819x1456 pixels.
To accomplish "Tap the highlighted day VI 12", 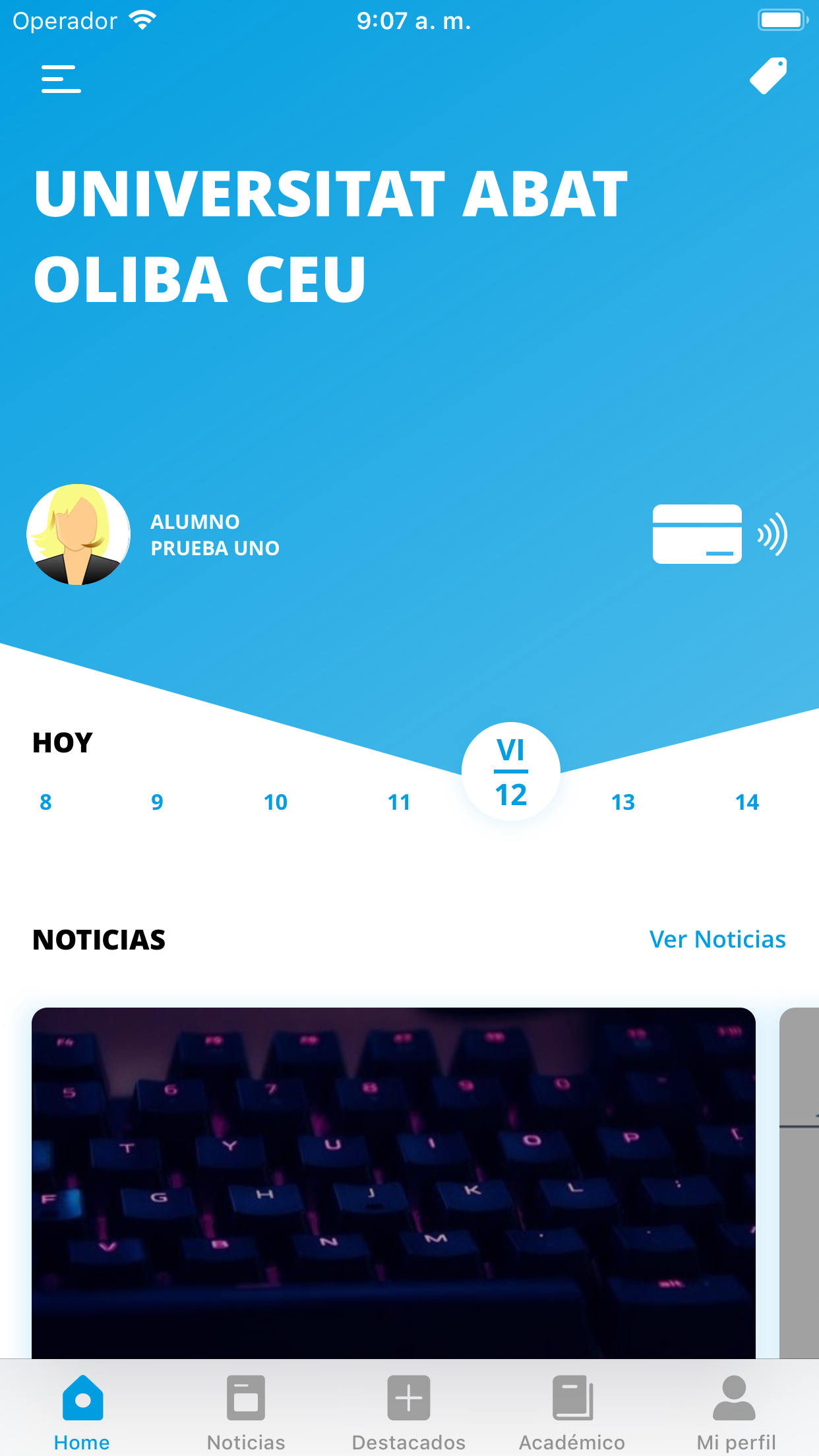I will (511, 772).
